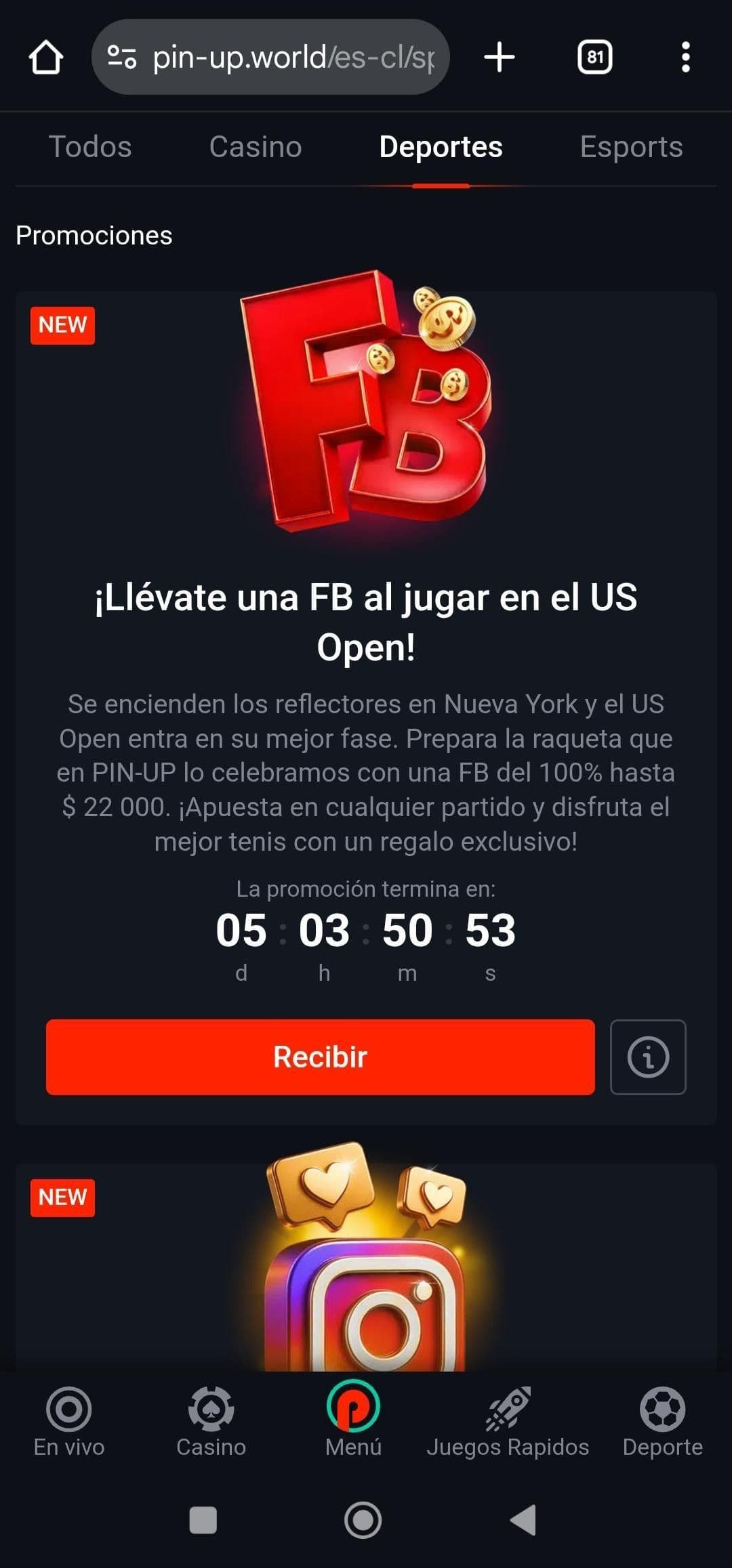Select the Deportes tab

[441, 147]
